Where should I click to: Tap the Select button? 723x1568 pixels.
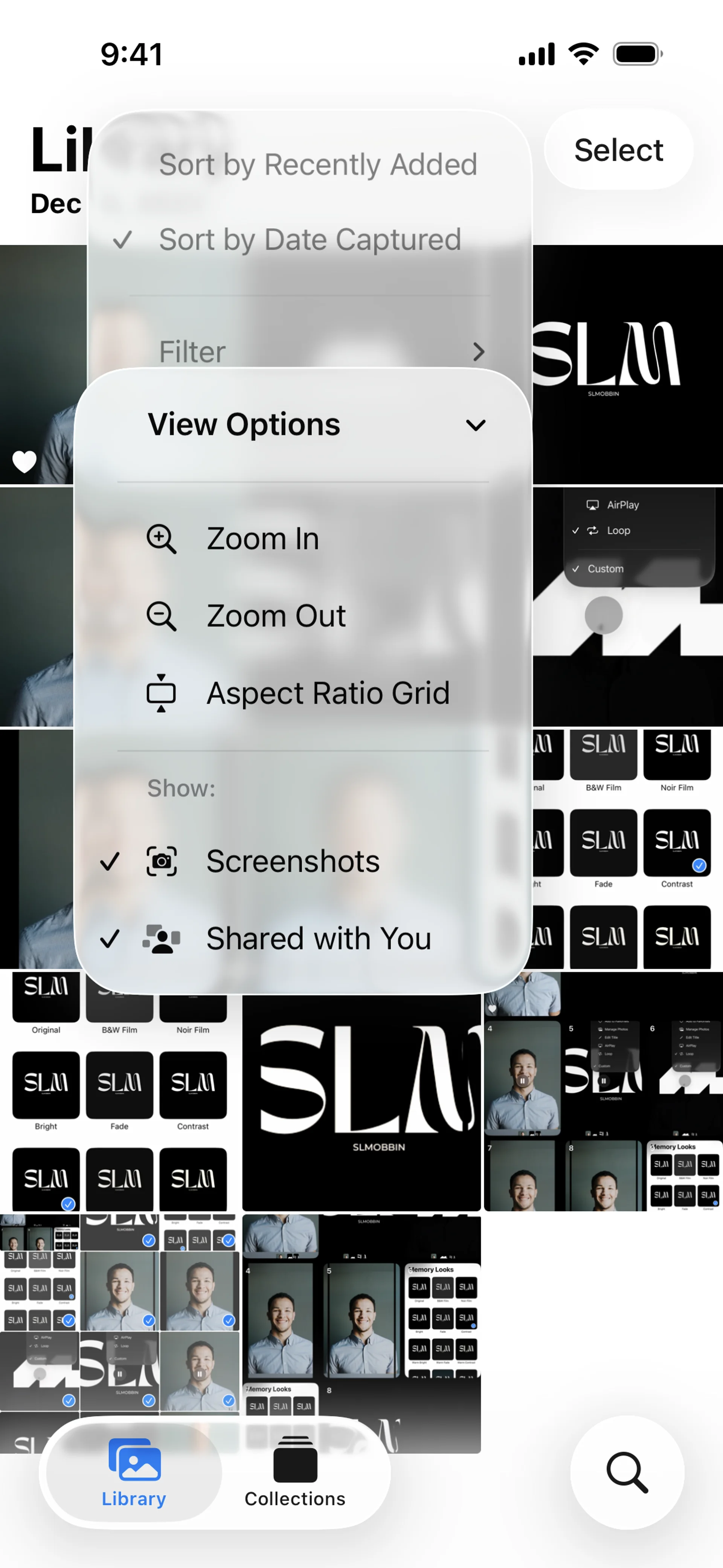pyautogui.click(x=618, y=150)
